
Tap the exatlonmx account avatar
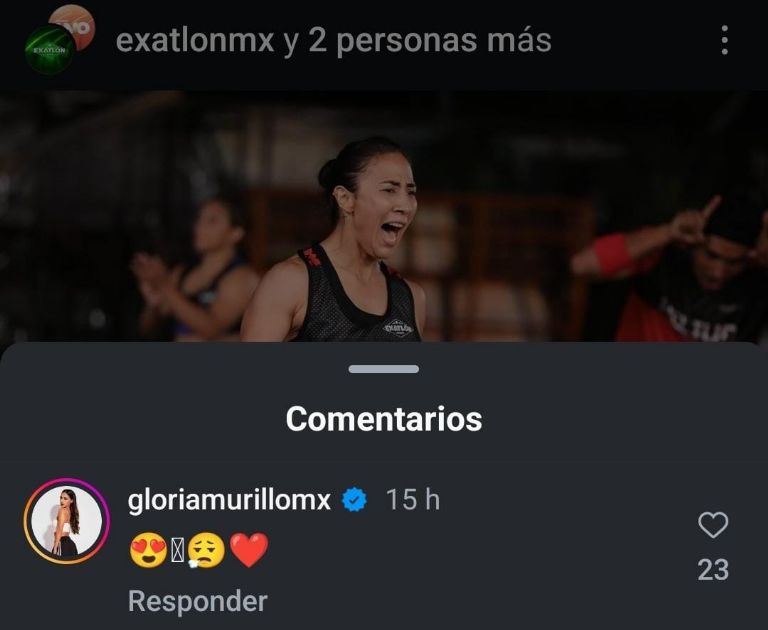[50, 47]
